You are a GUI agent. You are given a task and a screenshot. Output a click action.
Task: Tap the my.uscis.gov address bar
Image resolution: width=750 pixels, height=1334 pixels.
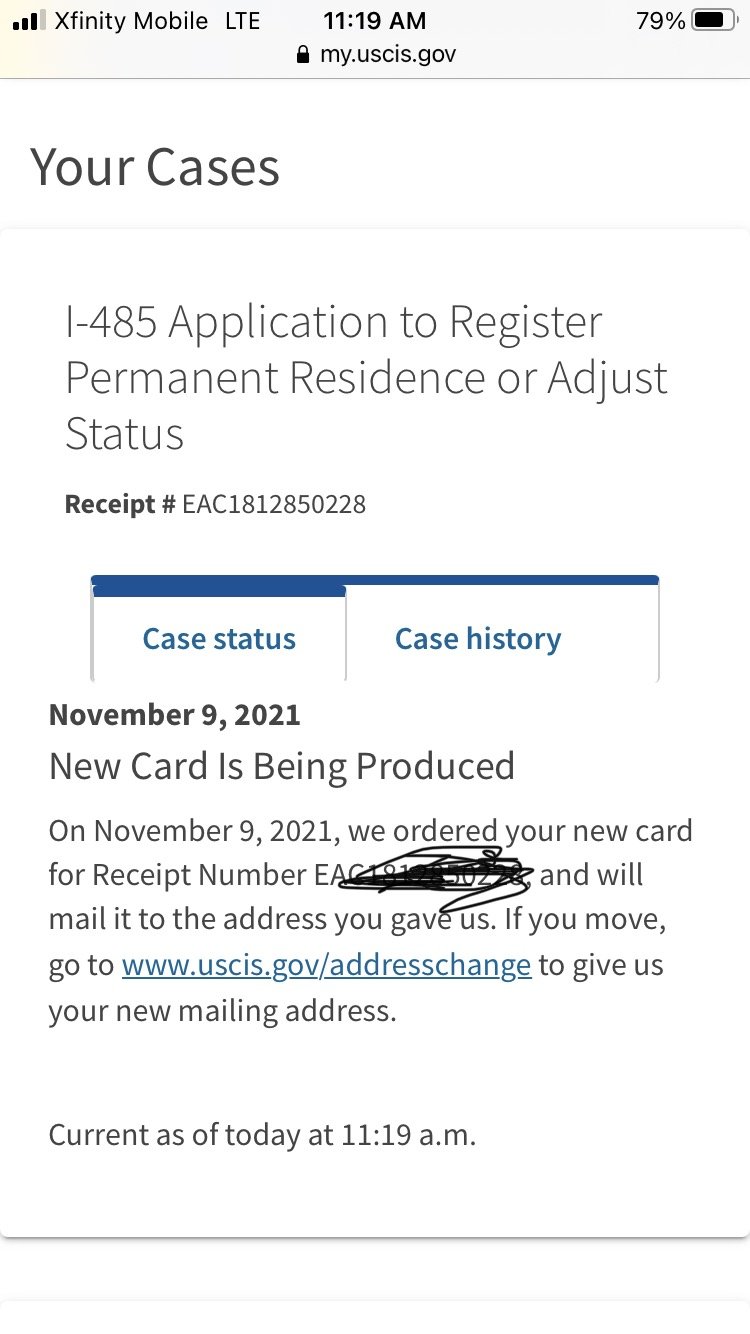376,54
